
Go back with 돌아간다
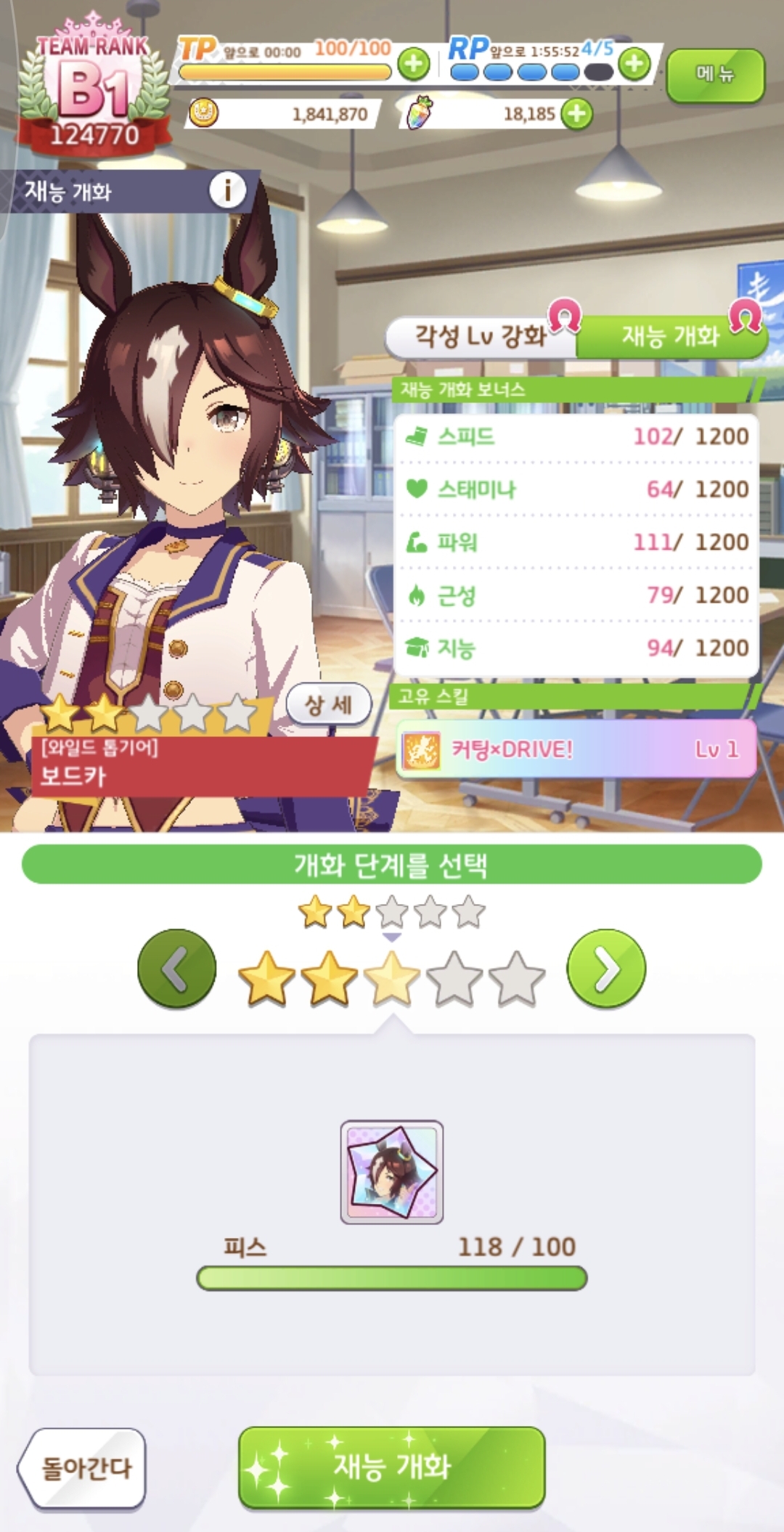pos(83,1468)
